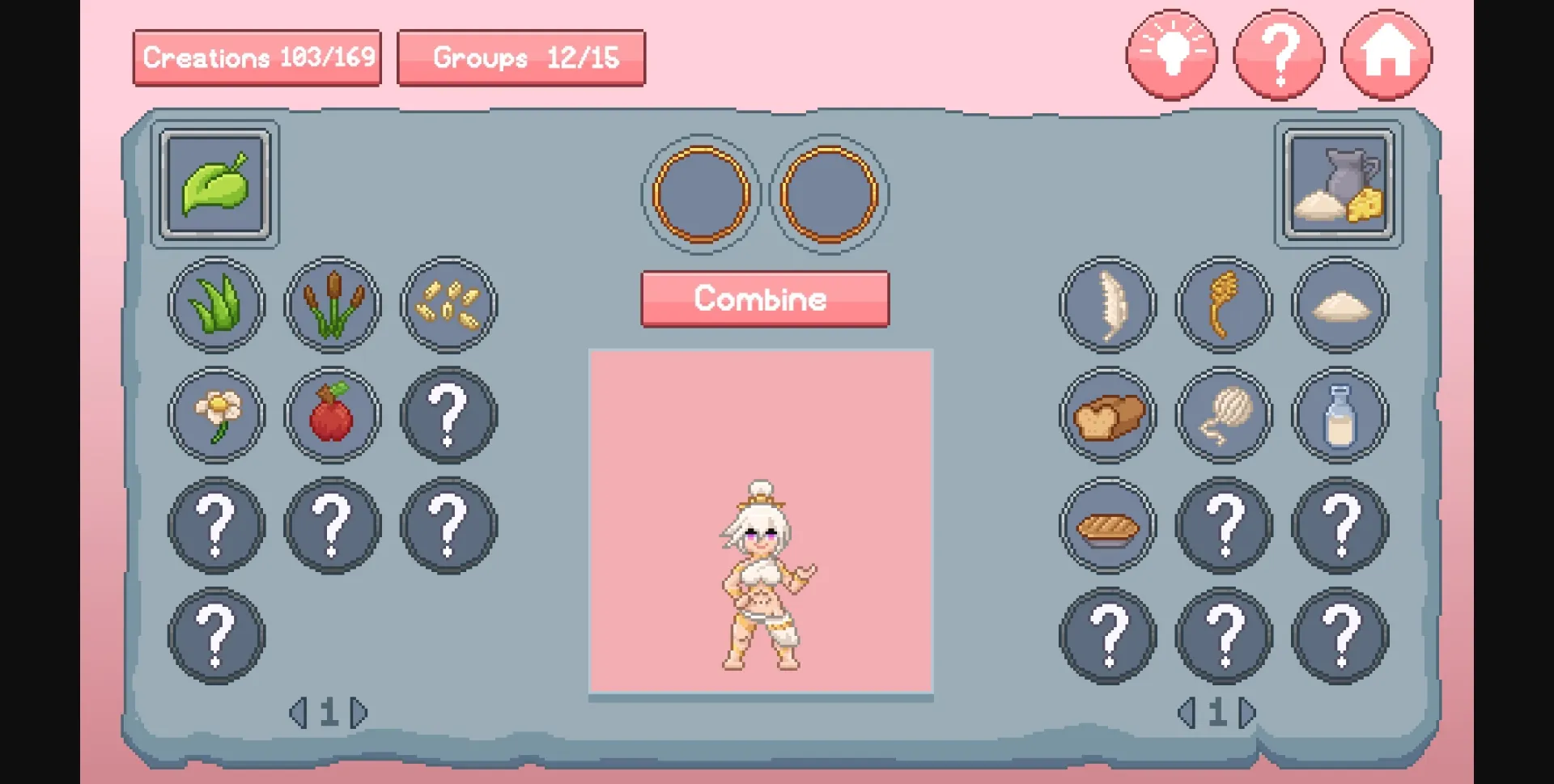
Task: Pick the golden wheat stalk item
Action: pyautogui.click(x=1224, y=305)
